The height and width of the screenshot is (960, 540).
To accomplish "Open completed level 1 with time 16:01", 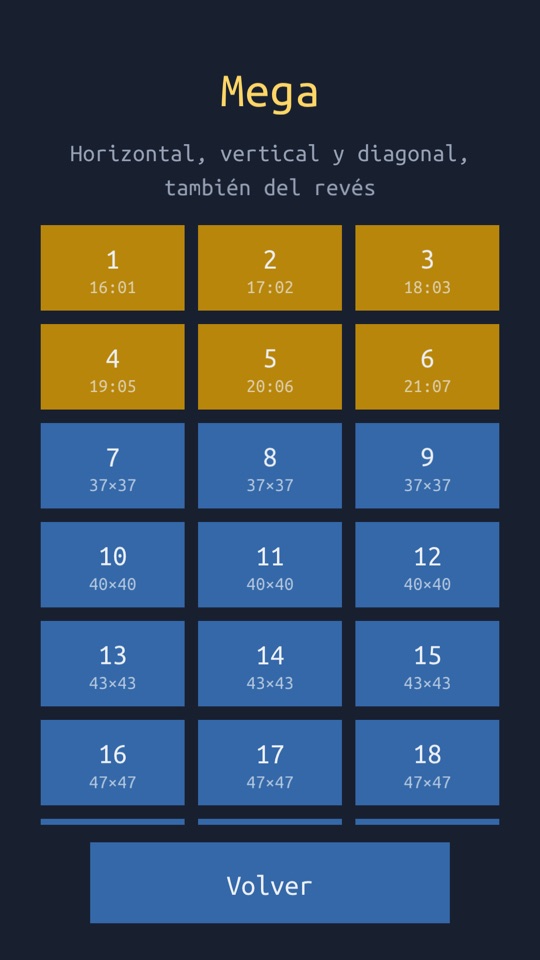I will click(x=113, y=268).
